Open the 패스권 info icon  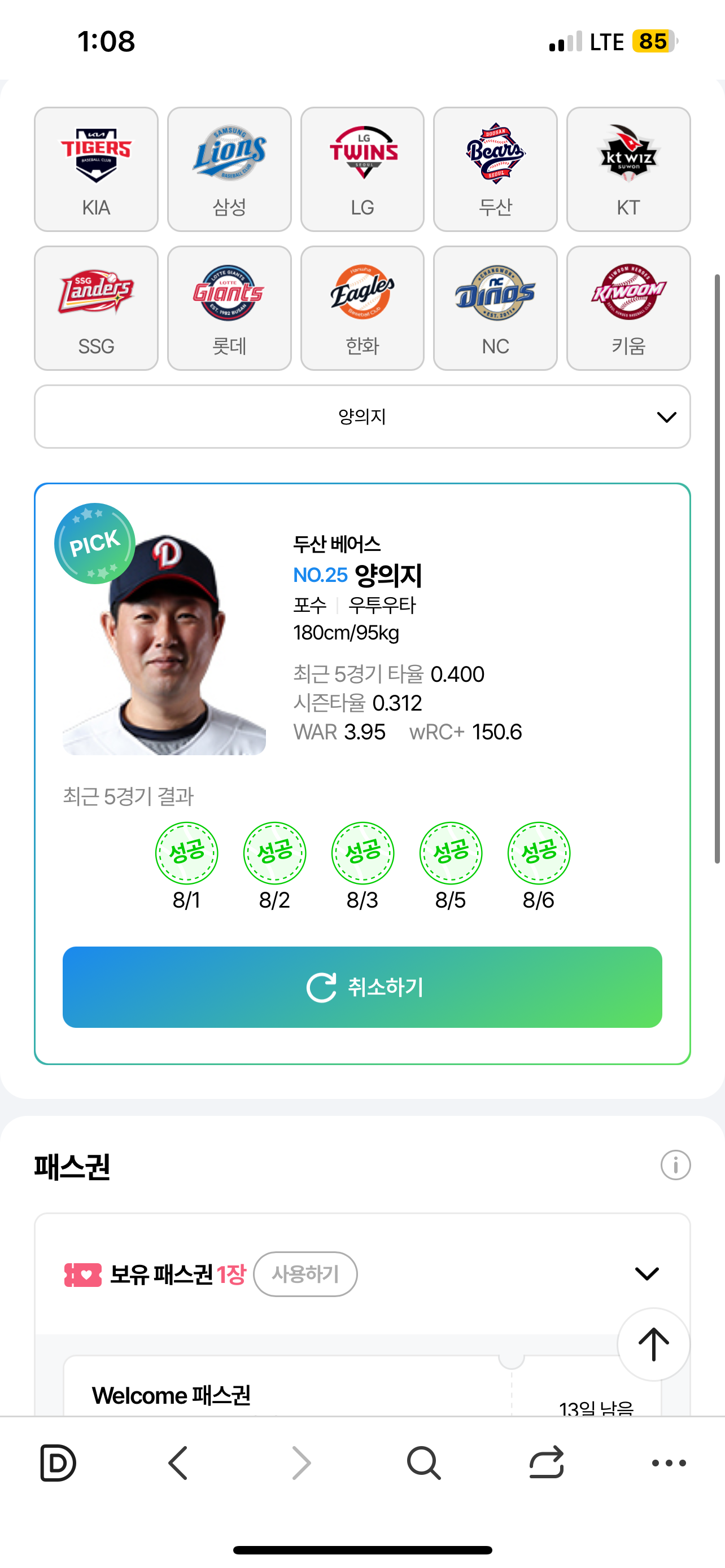coord(676,1165)
